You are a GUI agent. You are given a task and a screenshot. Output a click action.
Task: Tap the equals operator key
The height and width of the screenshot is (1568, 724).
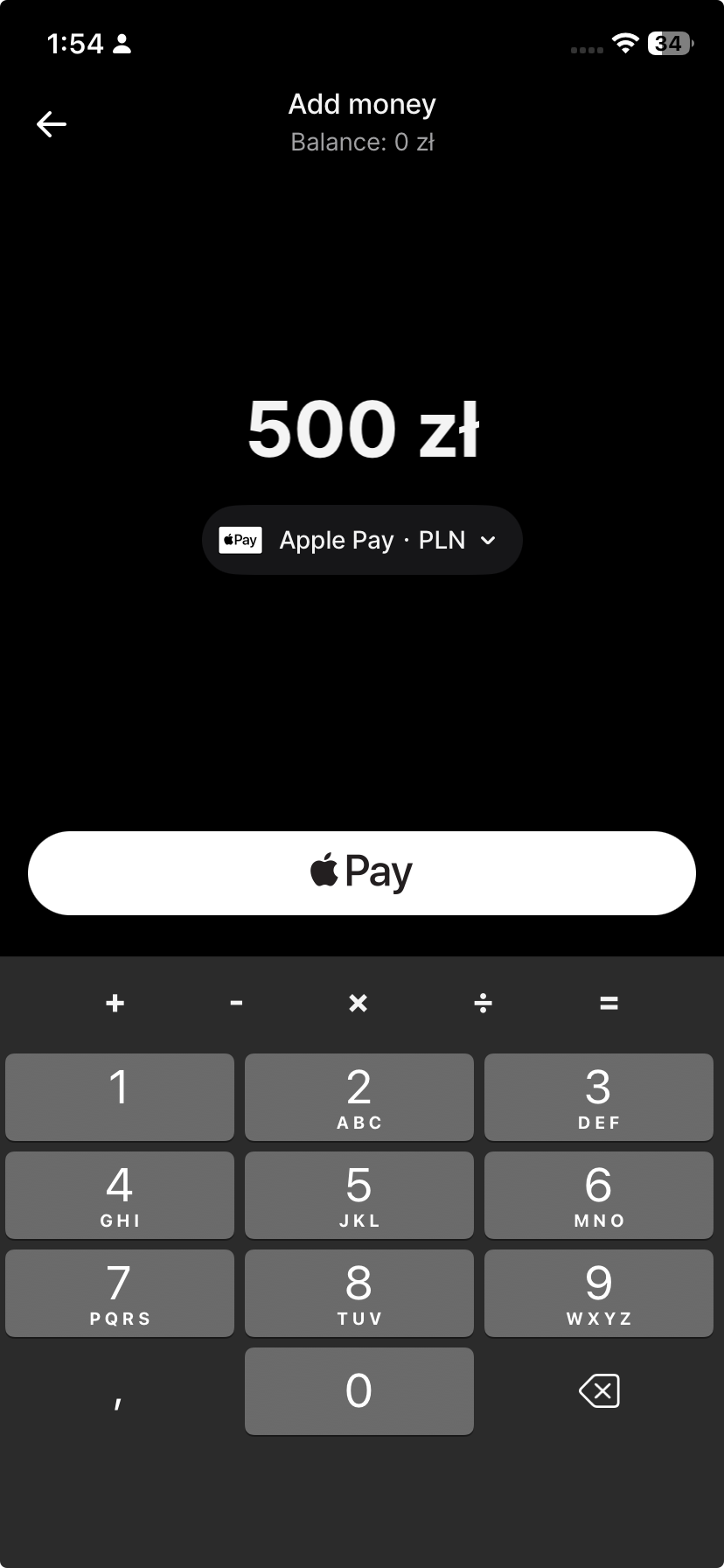click(x=609, y=1003)
